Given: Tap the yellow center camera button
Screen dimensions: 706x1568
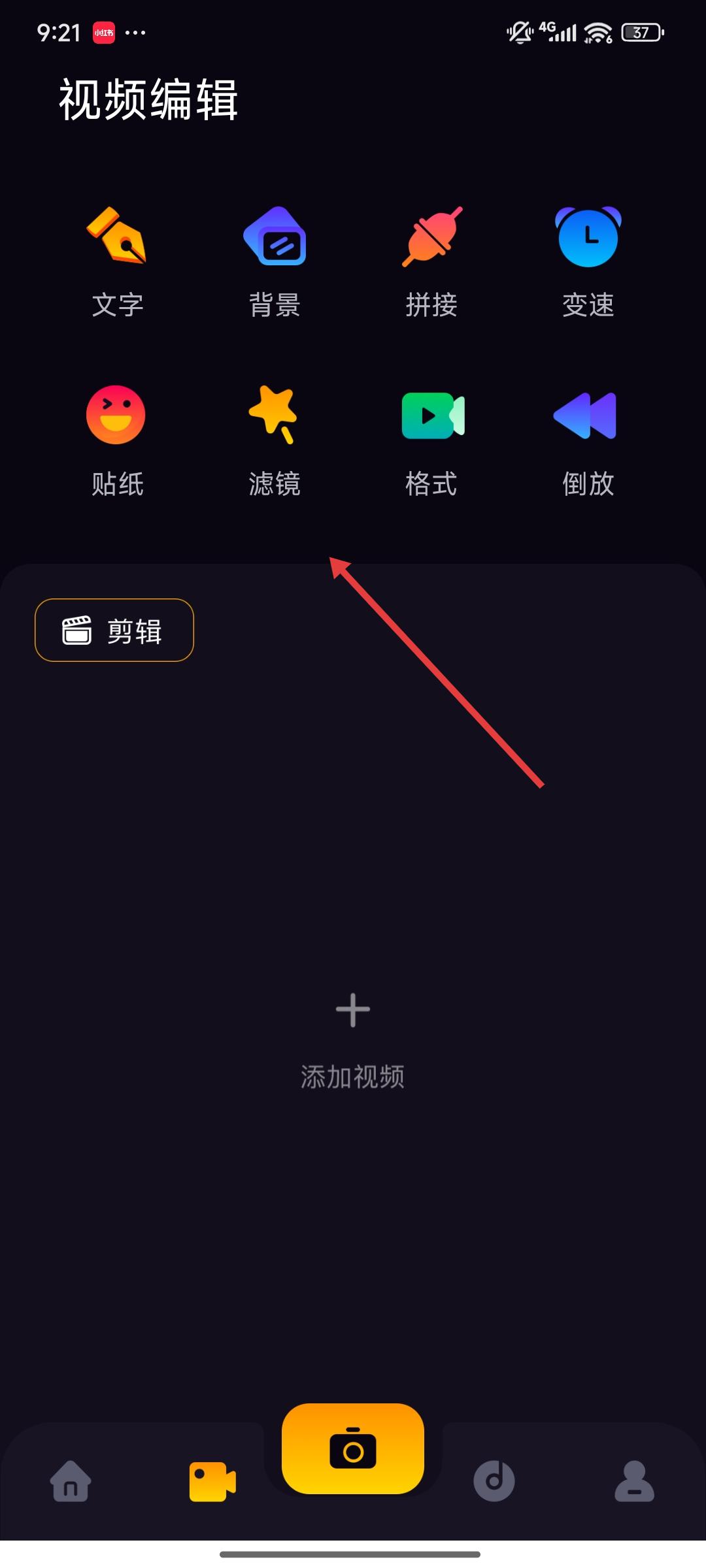Looking at the screenshot, I should click(353, 1449).
